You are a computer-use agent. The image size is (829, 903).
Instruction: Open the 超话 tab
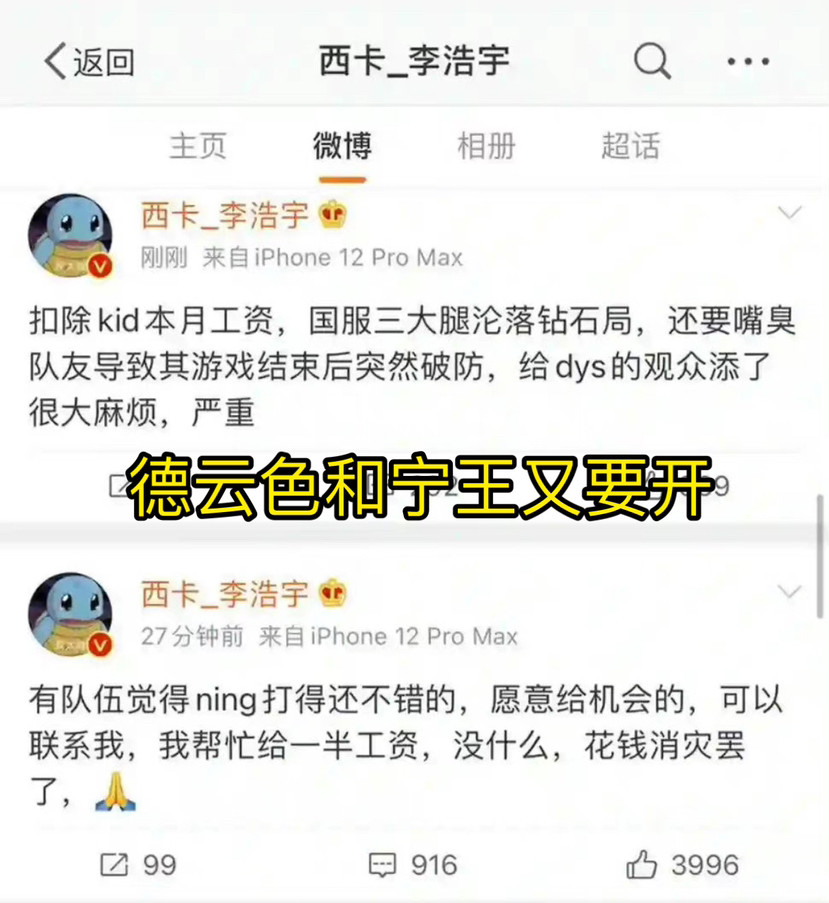(x=630, y=147)
